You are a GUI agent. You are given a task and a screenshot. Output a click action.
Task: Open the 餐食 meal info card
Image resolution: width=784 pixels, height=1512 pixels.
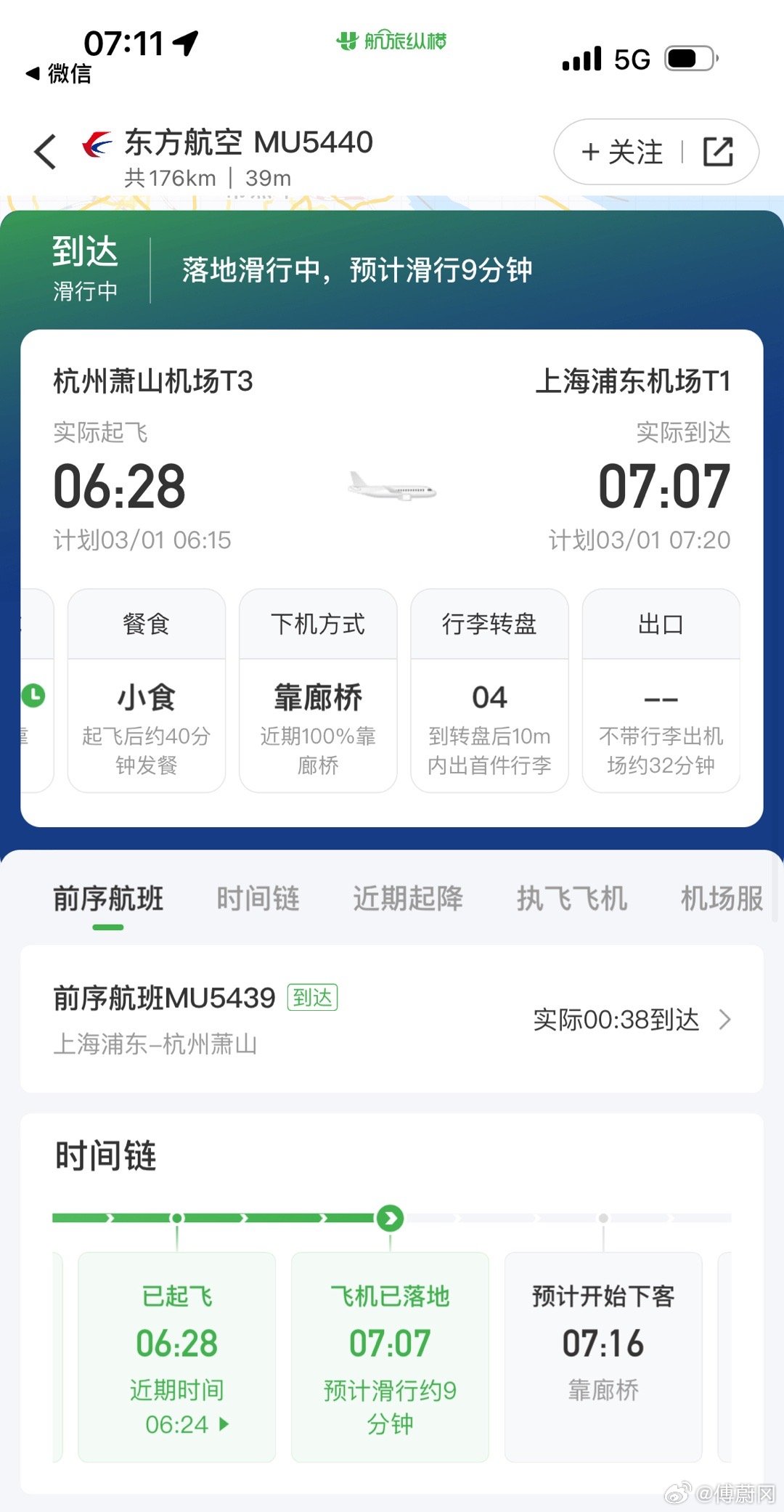pos(146,690)
